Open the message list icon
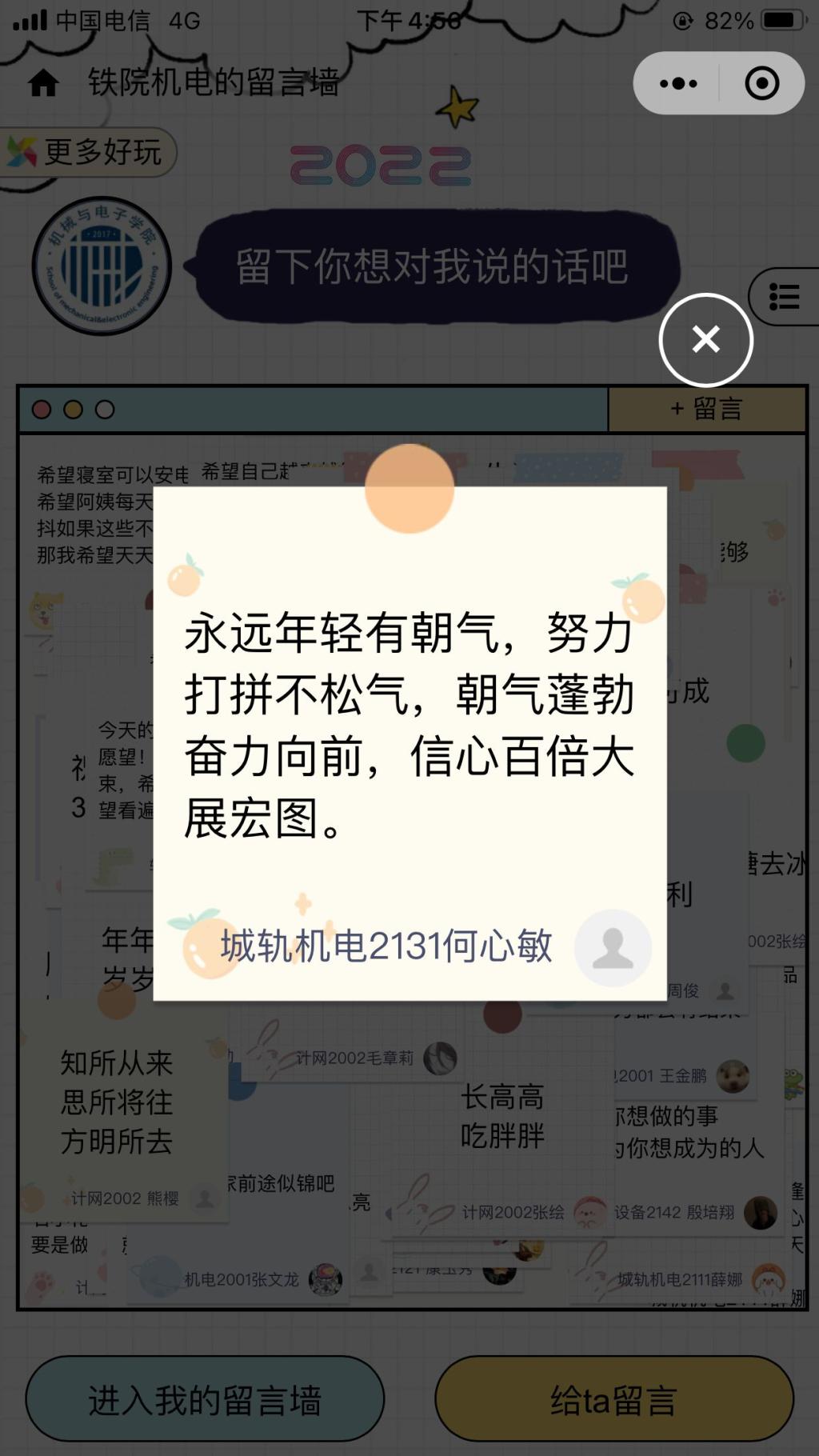Screen dimensions: 819x1456 point(785,297)
